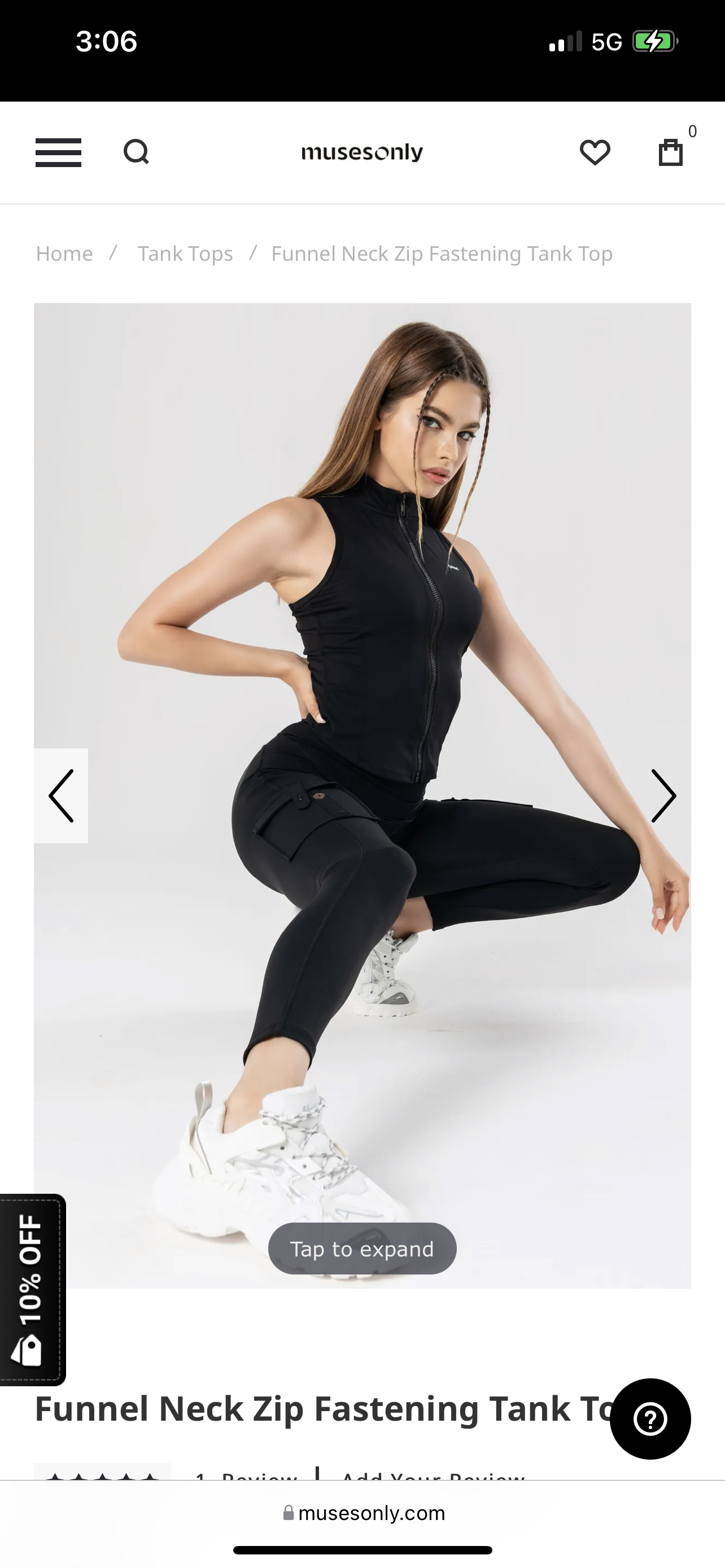Show next product image

point(663,795)
